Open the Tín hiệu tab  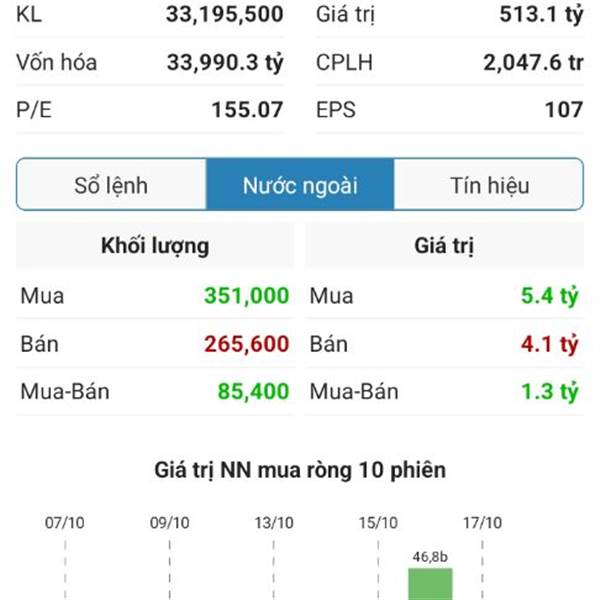(x=489, y=185)
